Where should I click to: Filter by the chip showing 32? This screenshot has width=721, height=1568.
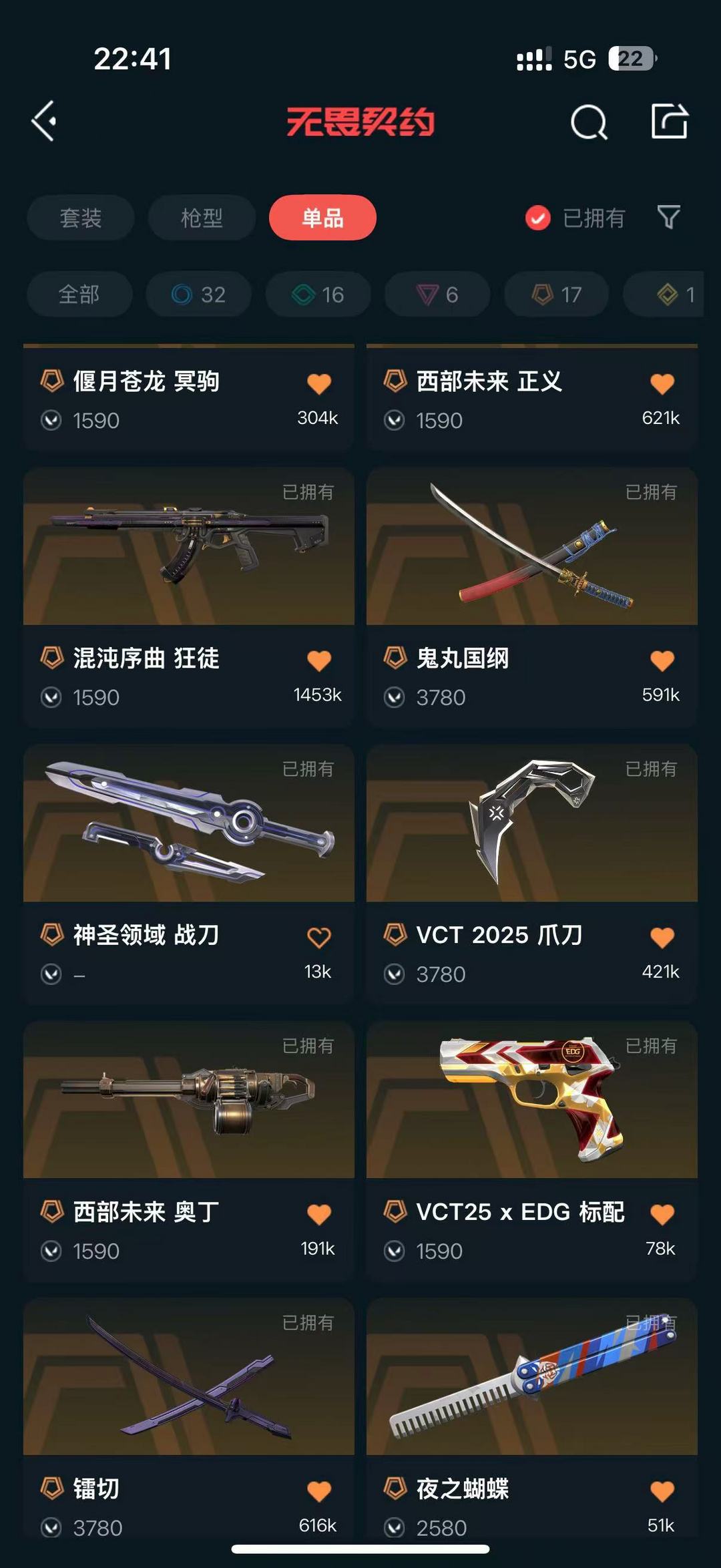click(x=199, y=294)
